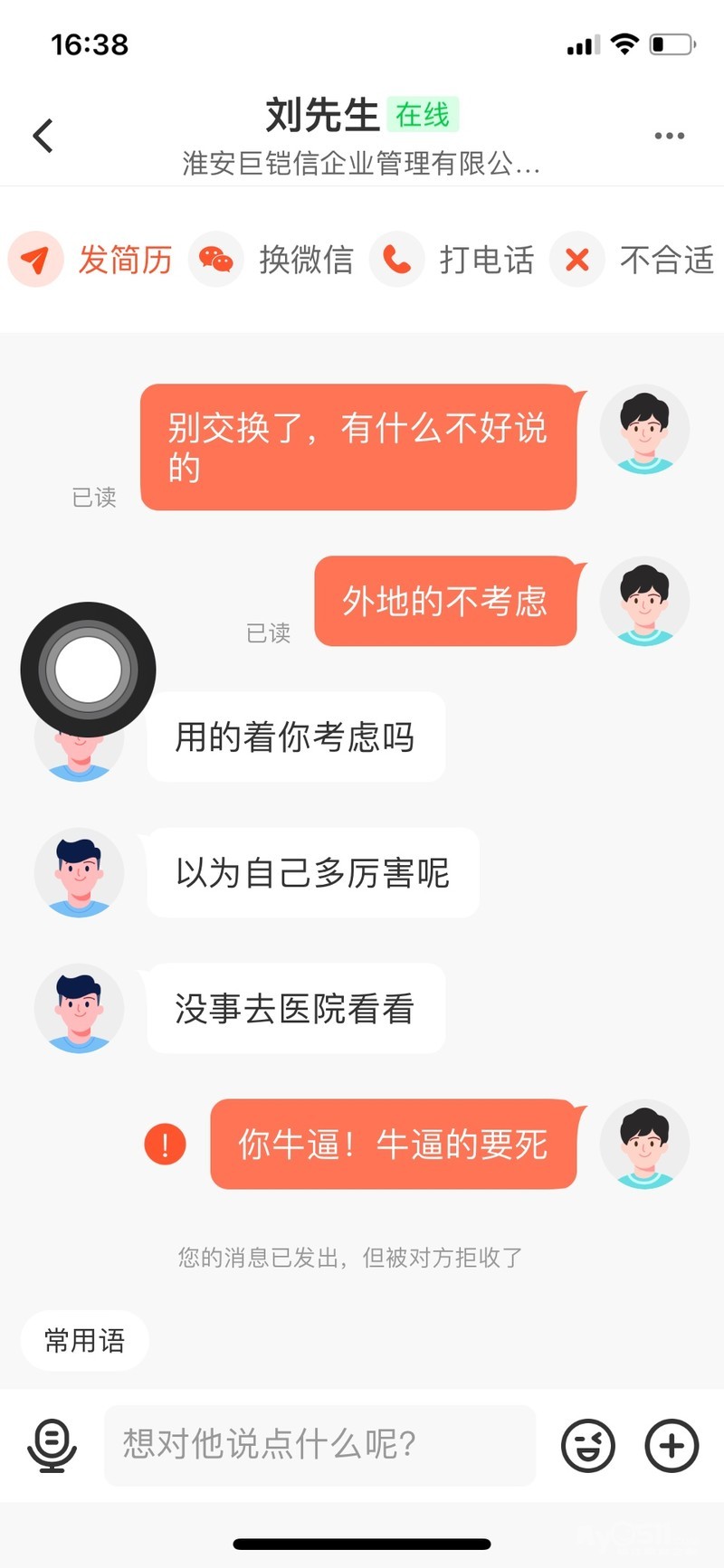View 刘先生's avatar beside 以为自己多厉害呢
Screen dimensions: 724x1568
pyautogui.click(x=79, y=872)
